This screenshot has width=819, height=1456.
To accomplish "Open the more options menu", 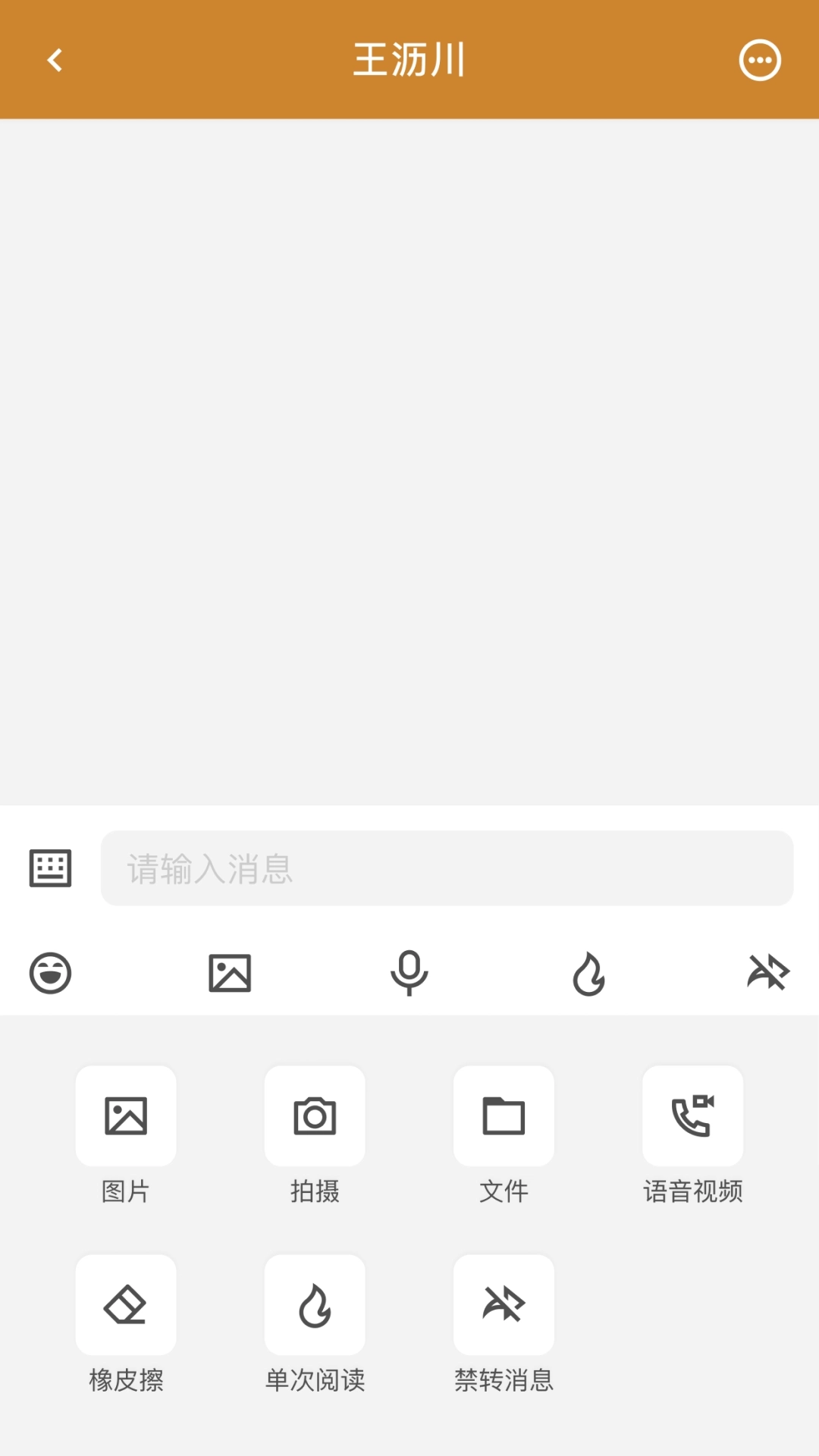I will 761,61.
